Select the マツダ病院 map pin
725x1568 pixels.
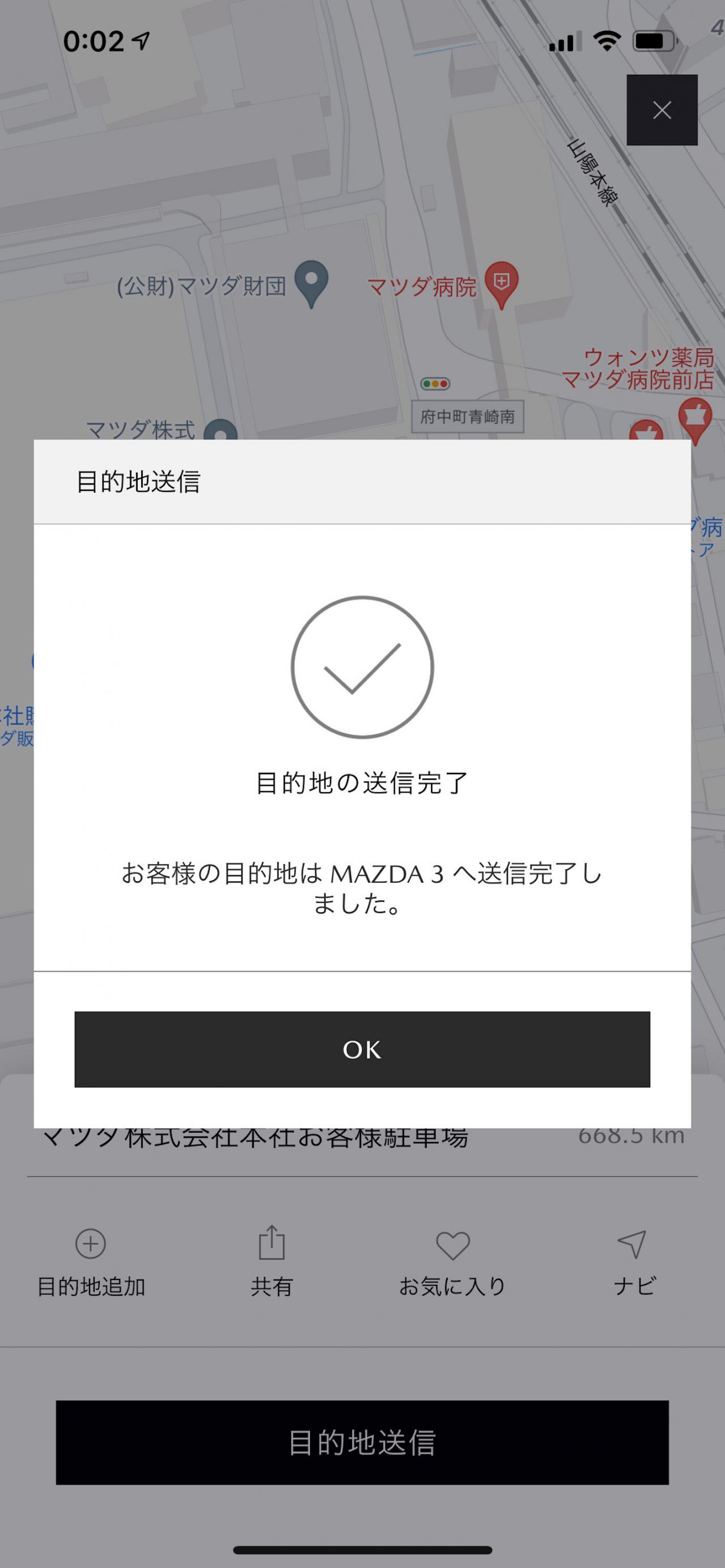point(501,283)
